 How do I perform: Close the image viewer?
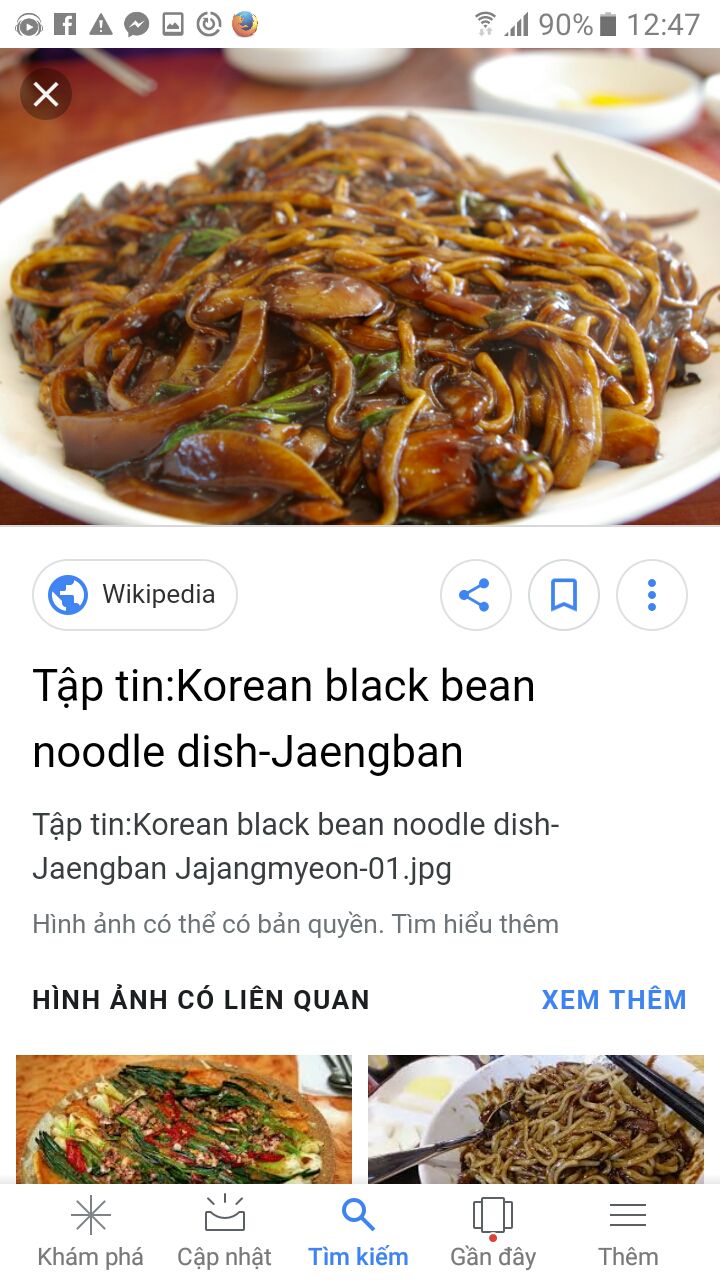coord(46,94)
